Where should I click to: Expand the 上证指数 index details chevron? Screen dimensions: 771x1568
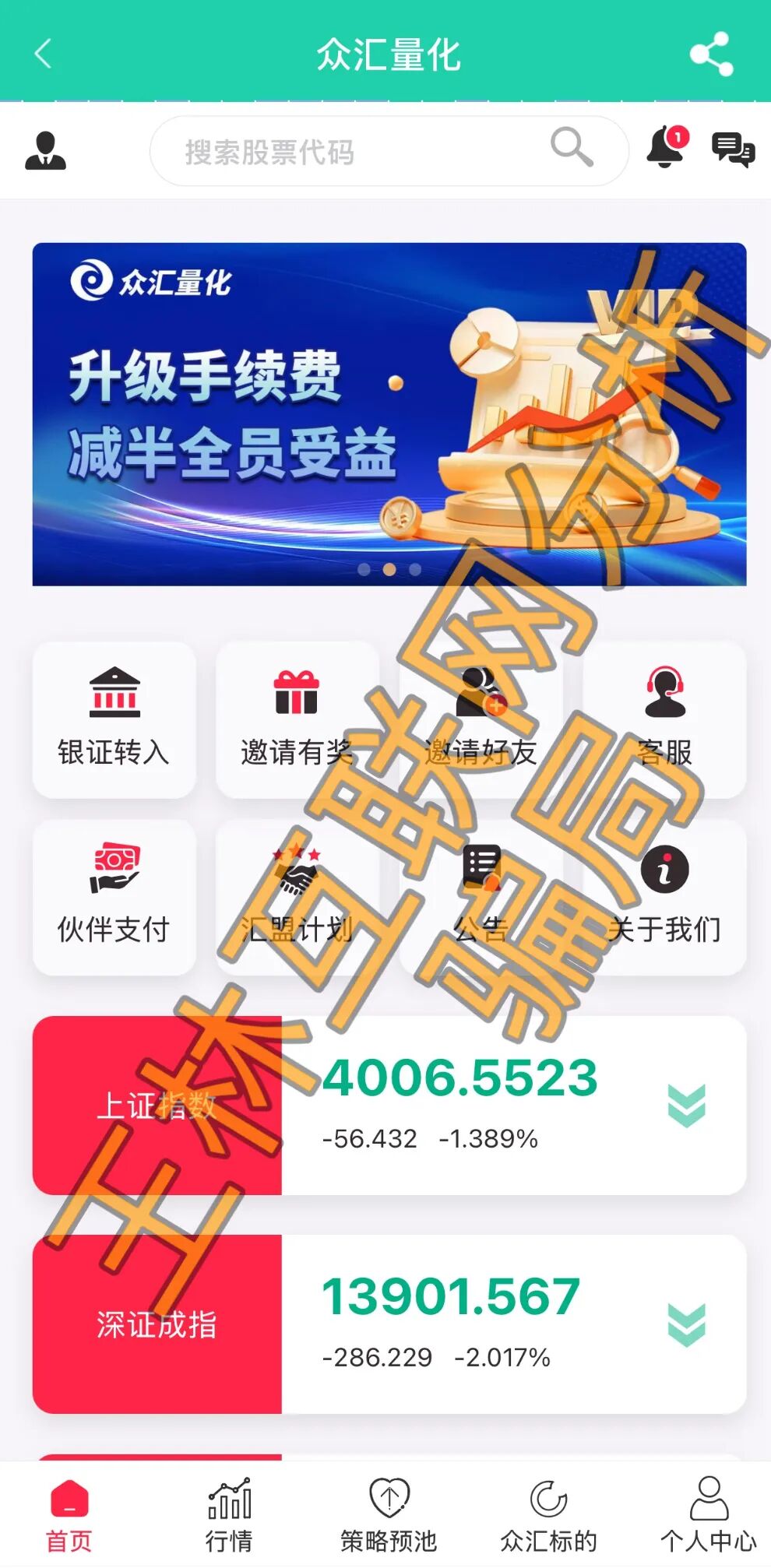pos(685,1106)
